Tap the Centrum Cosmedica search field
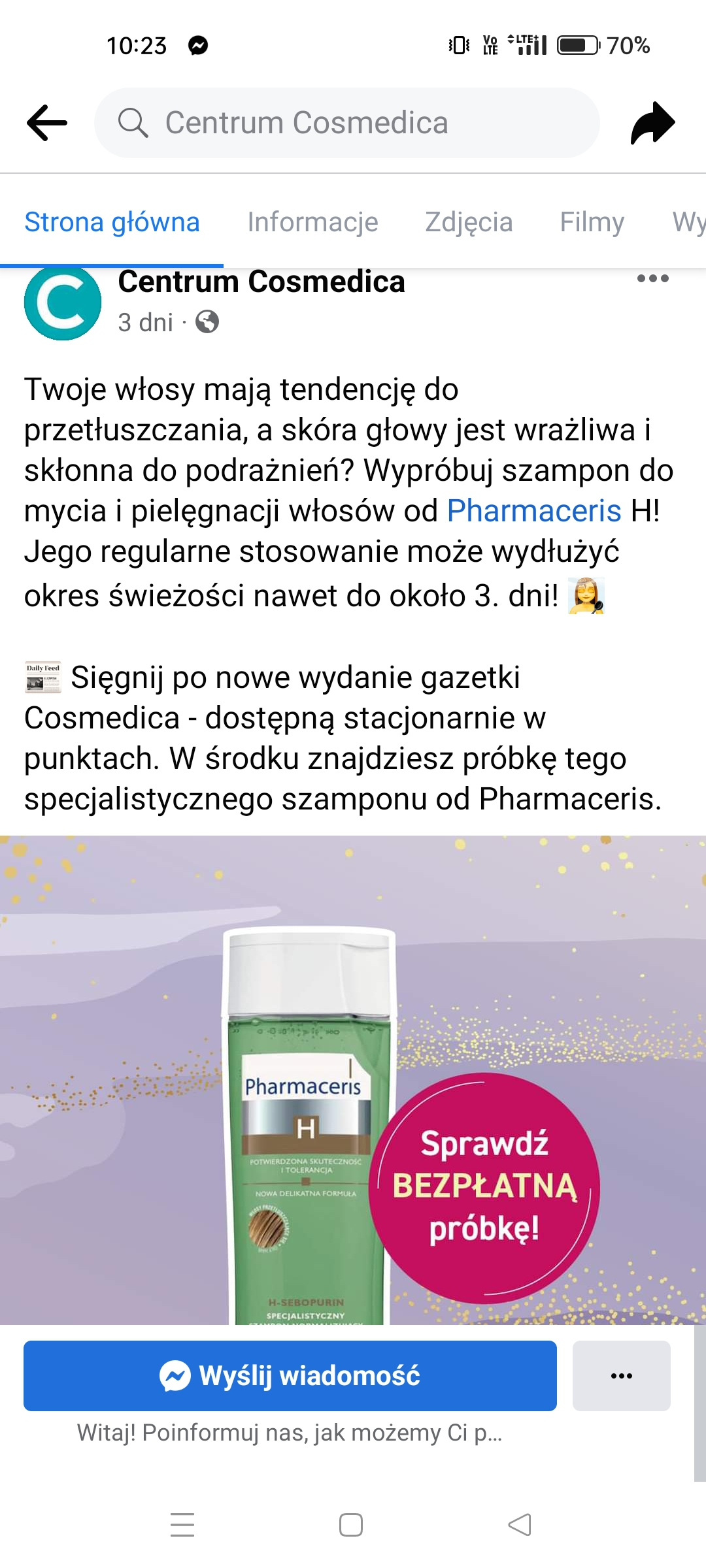 click(x=346, y=123)
